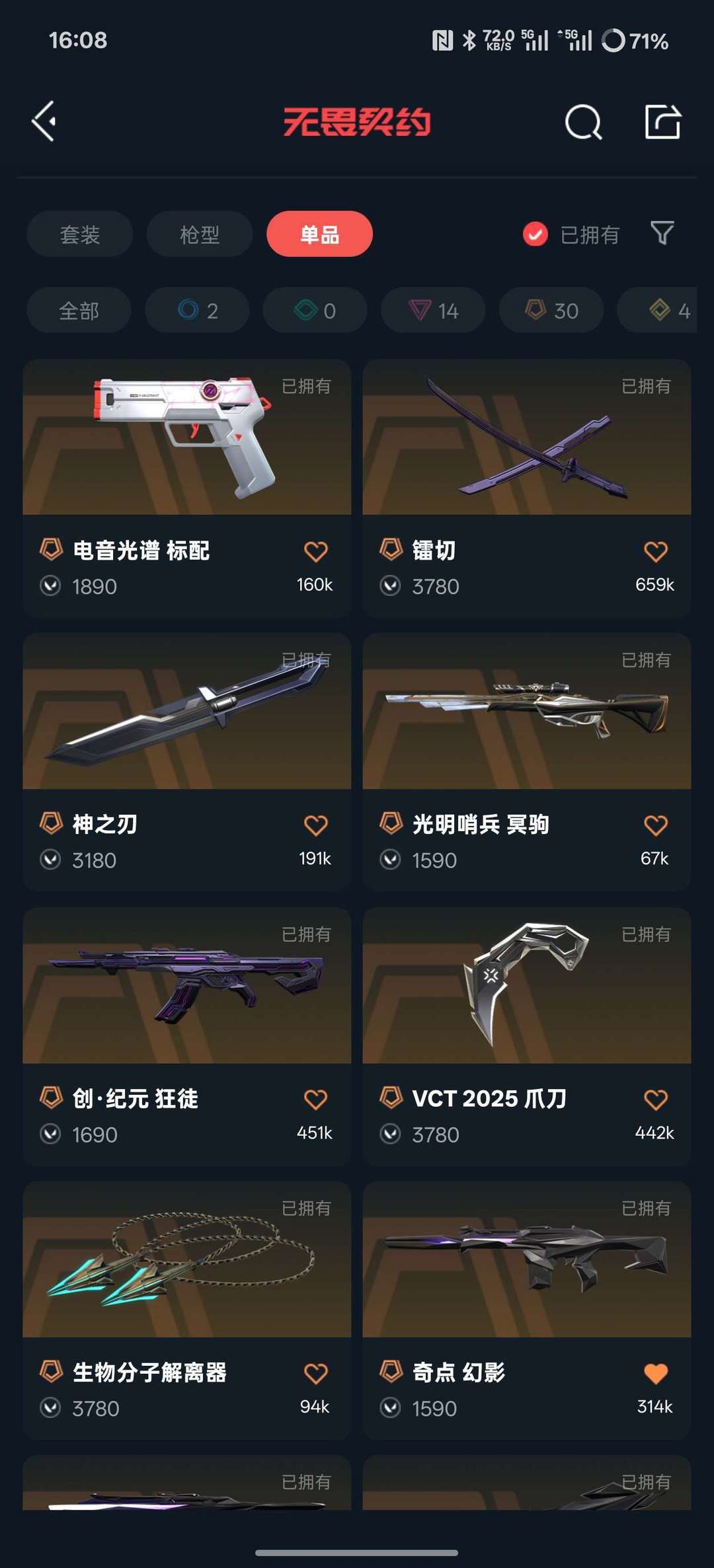Like the 光明哨兵 冥驹 skin
This screenshot has width=714, height=1568.
pos(655,825)
